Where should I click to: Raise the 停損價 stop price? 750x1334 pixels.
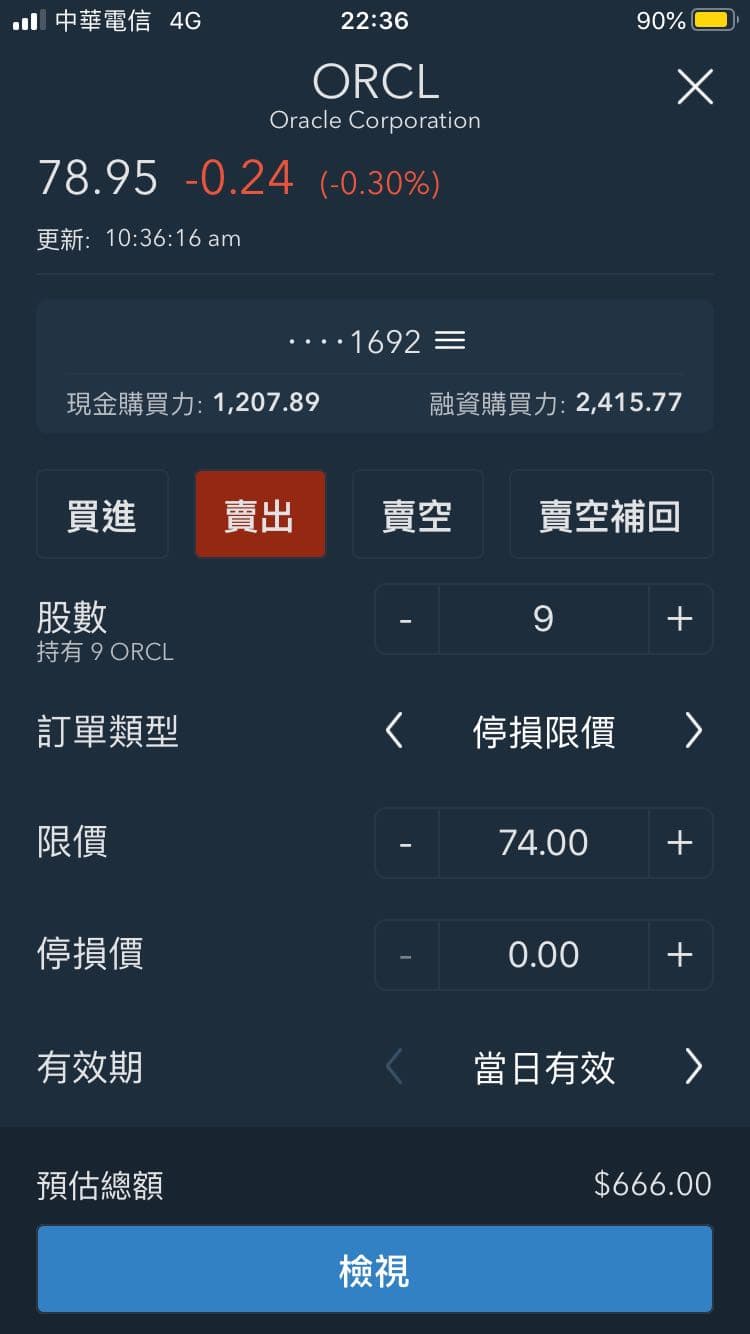[x=680, y=955]
